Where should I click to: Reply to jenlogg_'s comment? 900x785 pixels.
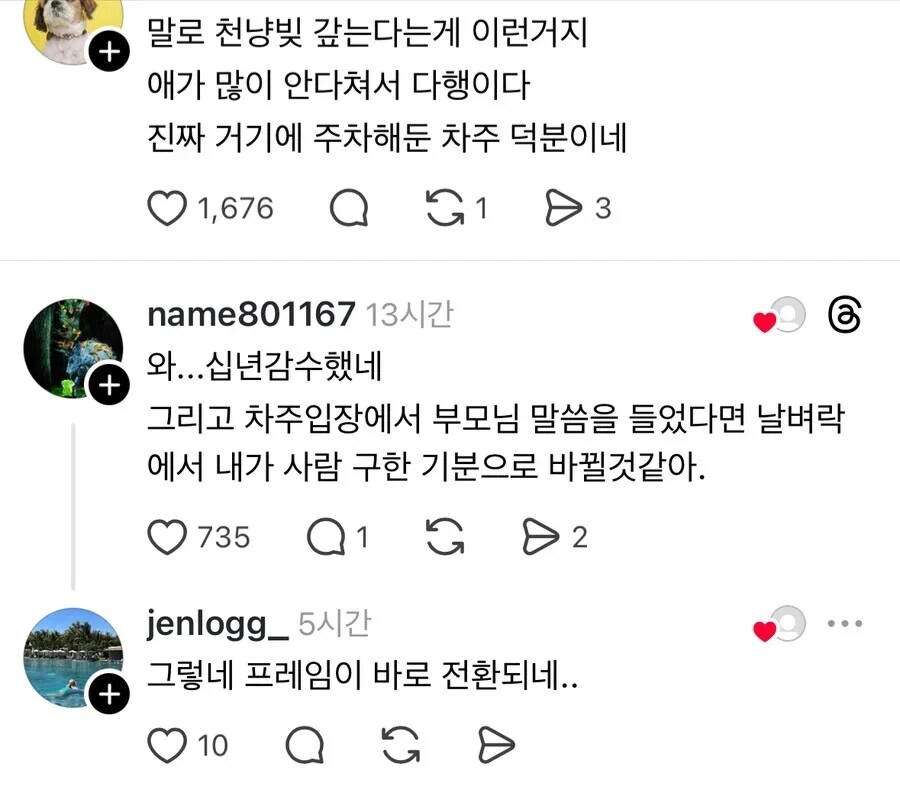[x=303, y=744]
